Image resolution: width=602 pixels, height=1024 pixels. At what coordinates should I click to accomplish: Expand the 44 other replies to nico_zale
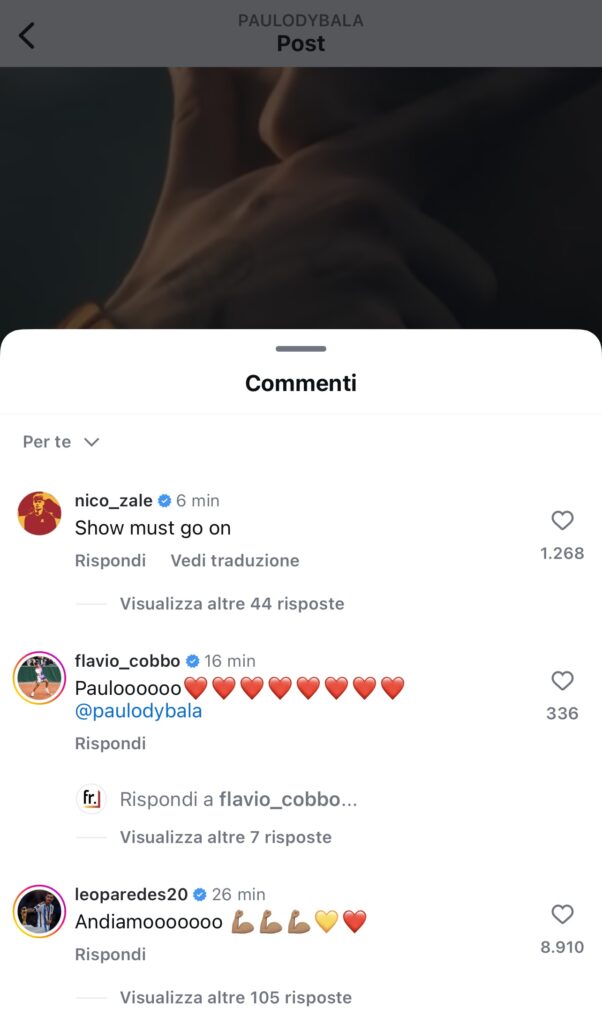click(232, 603)
